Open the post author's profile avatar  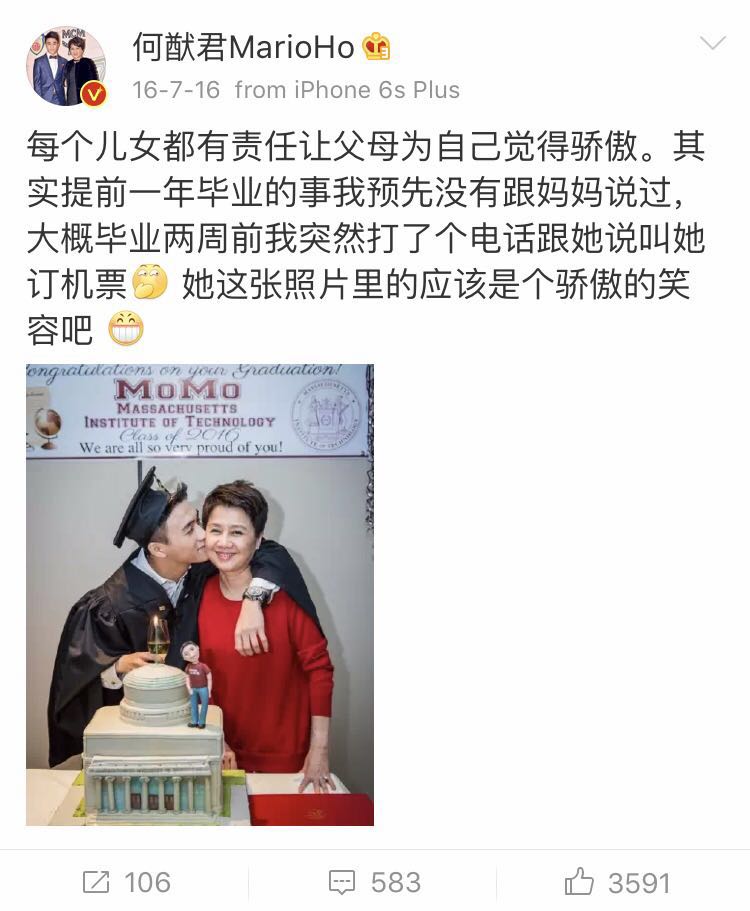[x=65, y=66]
